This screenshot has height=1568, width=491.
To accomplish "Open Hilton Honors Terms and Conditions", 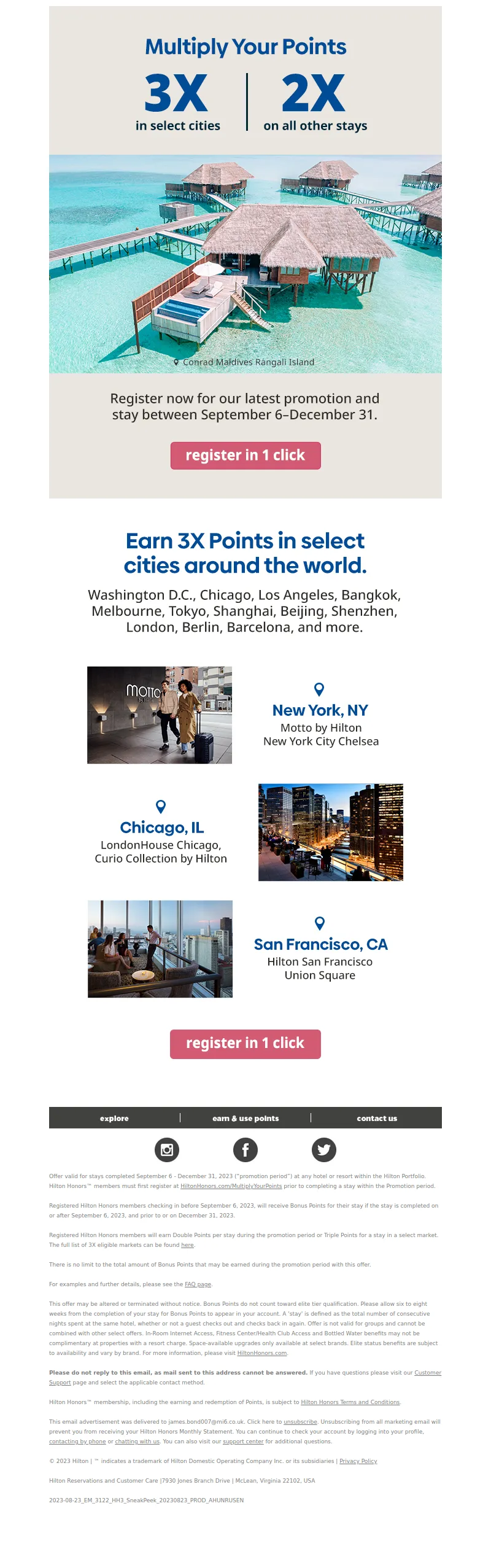I will [x=350, y=1402].
